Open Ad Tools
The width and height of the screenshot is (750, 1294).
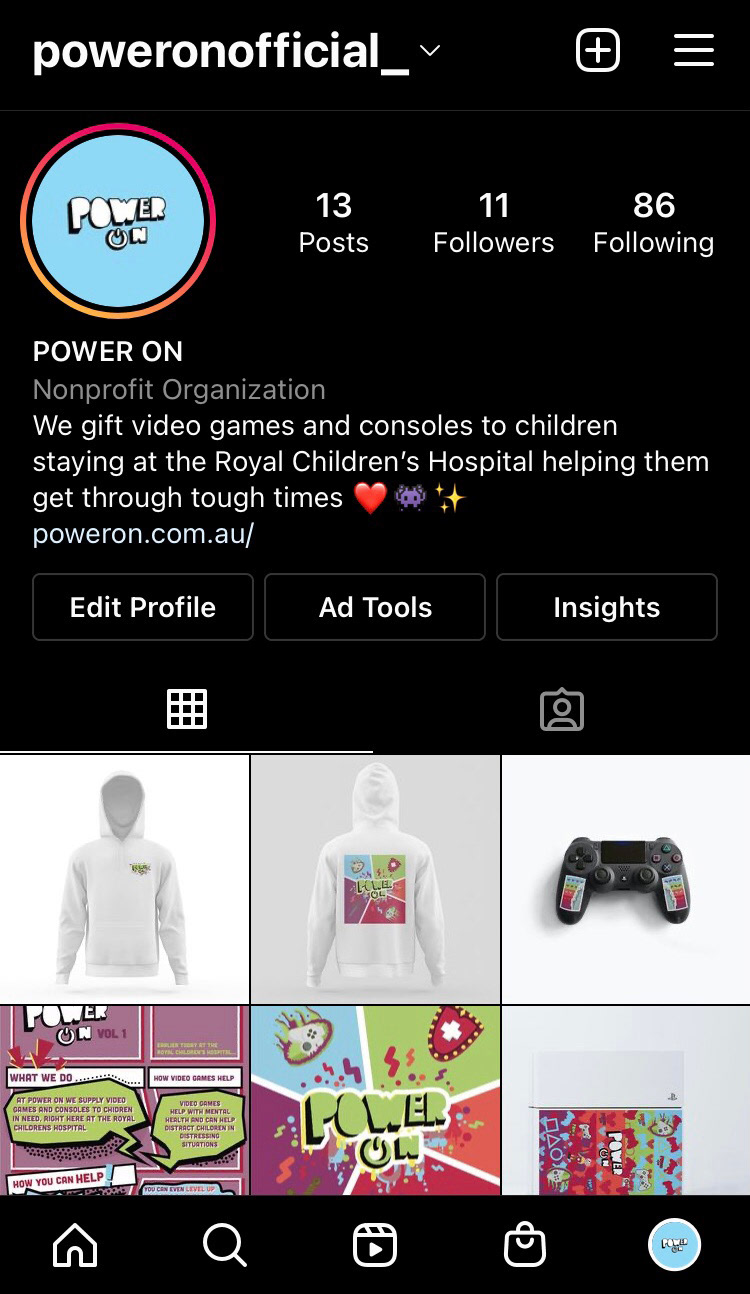[x=375, y=607]
